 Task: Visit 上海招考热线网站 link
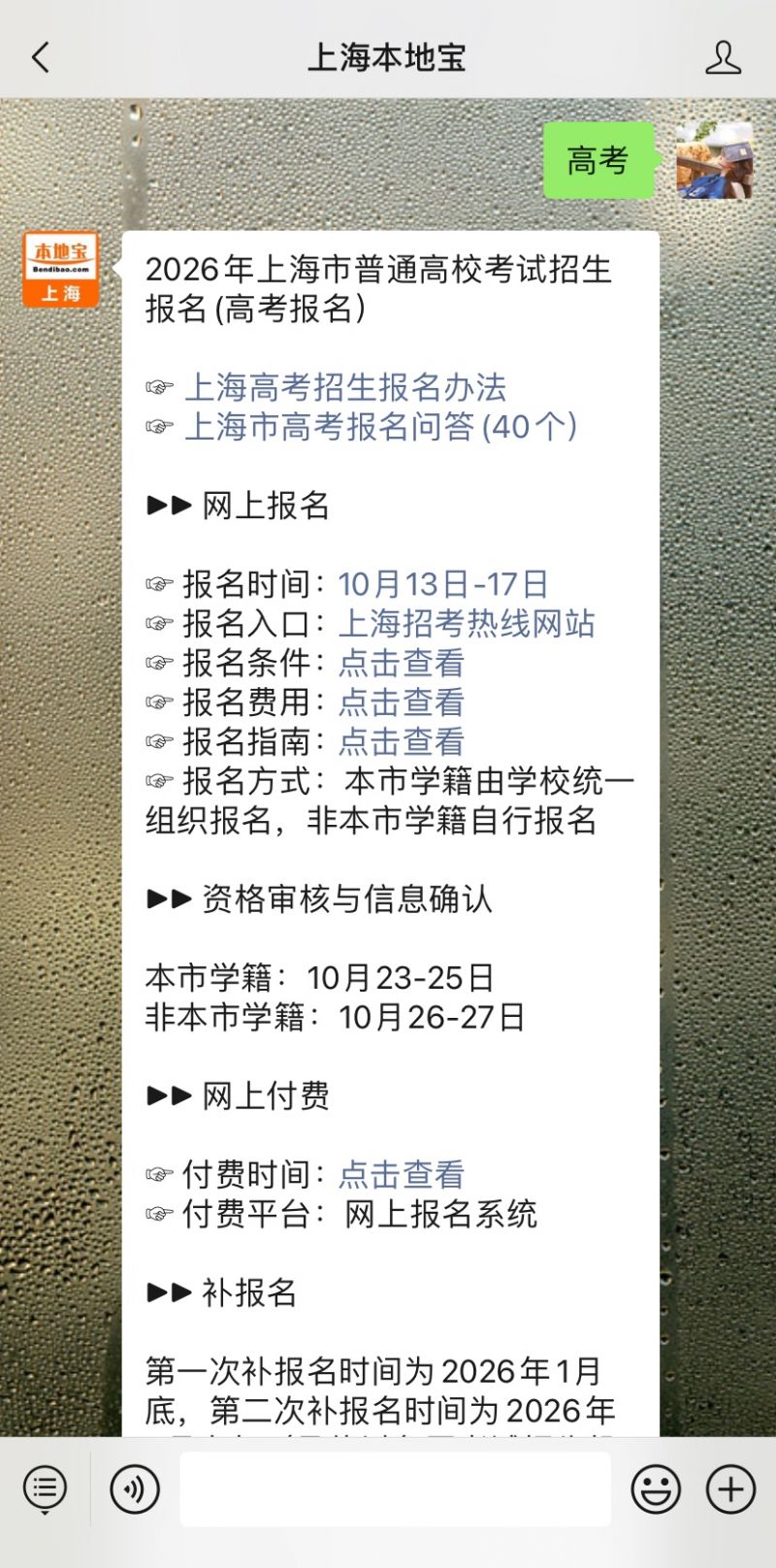(467, 624)
